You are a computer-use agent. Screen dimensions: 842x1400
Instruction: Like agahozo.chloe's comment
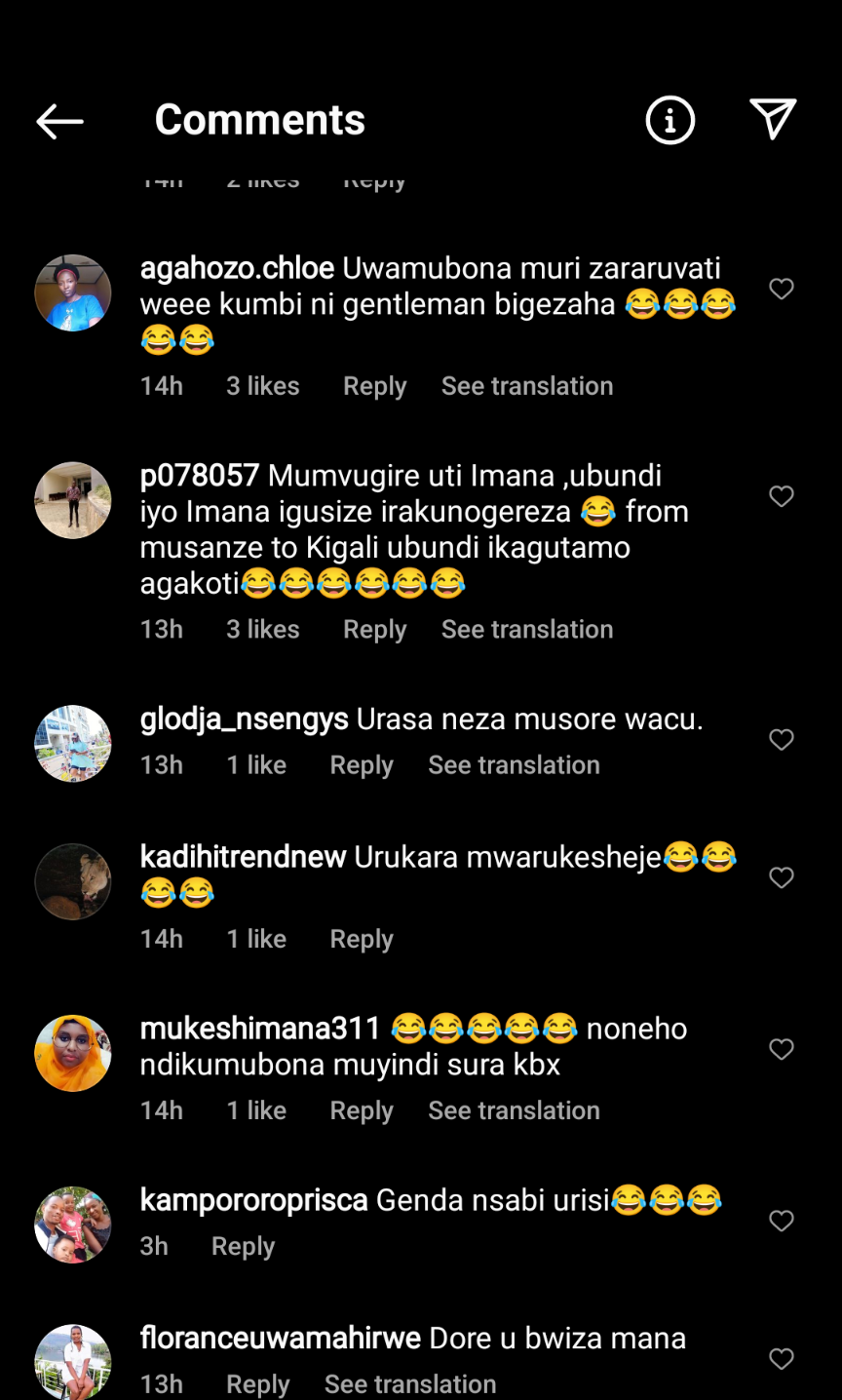click(x=782, y=289)
